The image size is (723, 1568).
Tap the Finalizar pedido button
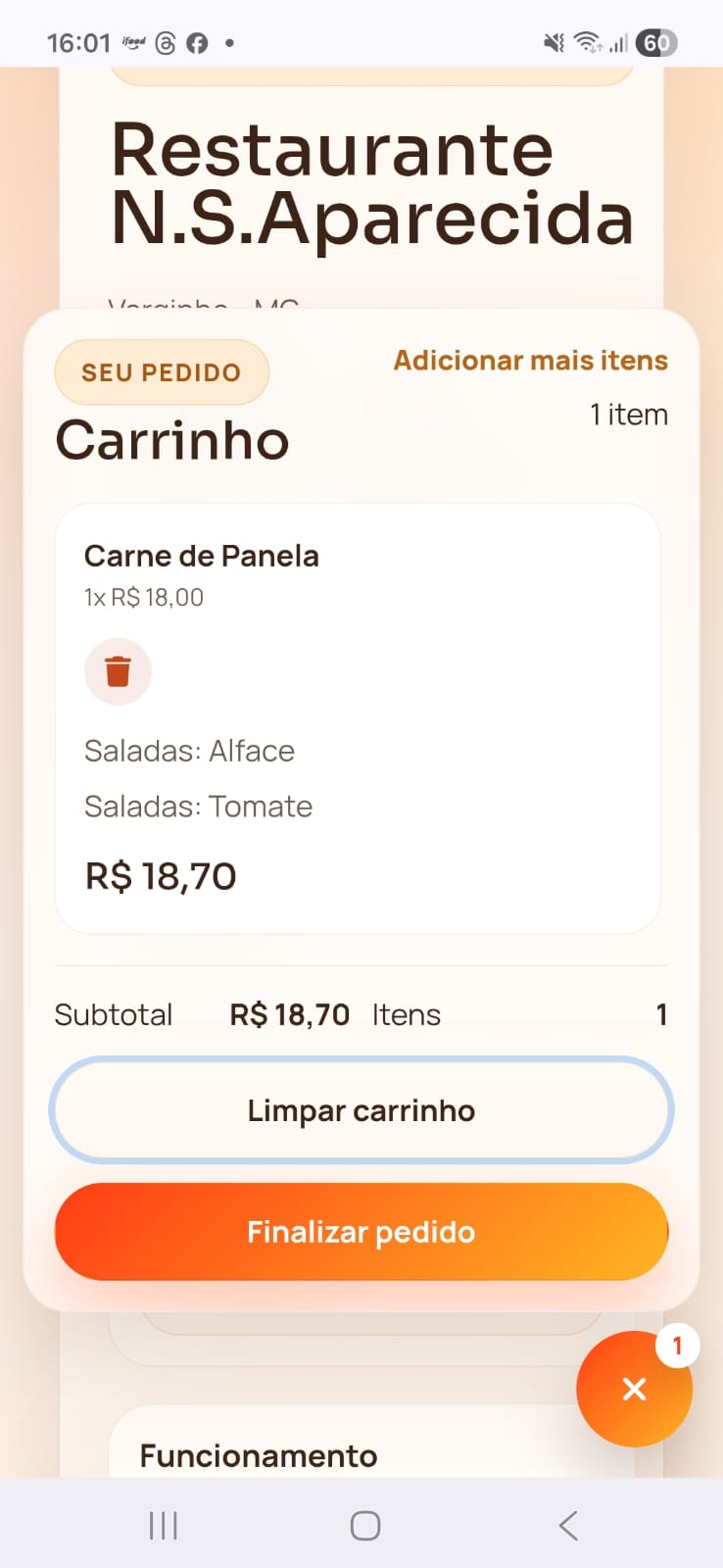click(361, 1232)
